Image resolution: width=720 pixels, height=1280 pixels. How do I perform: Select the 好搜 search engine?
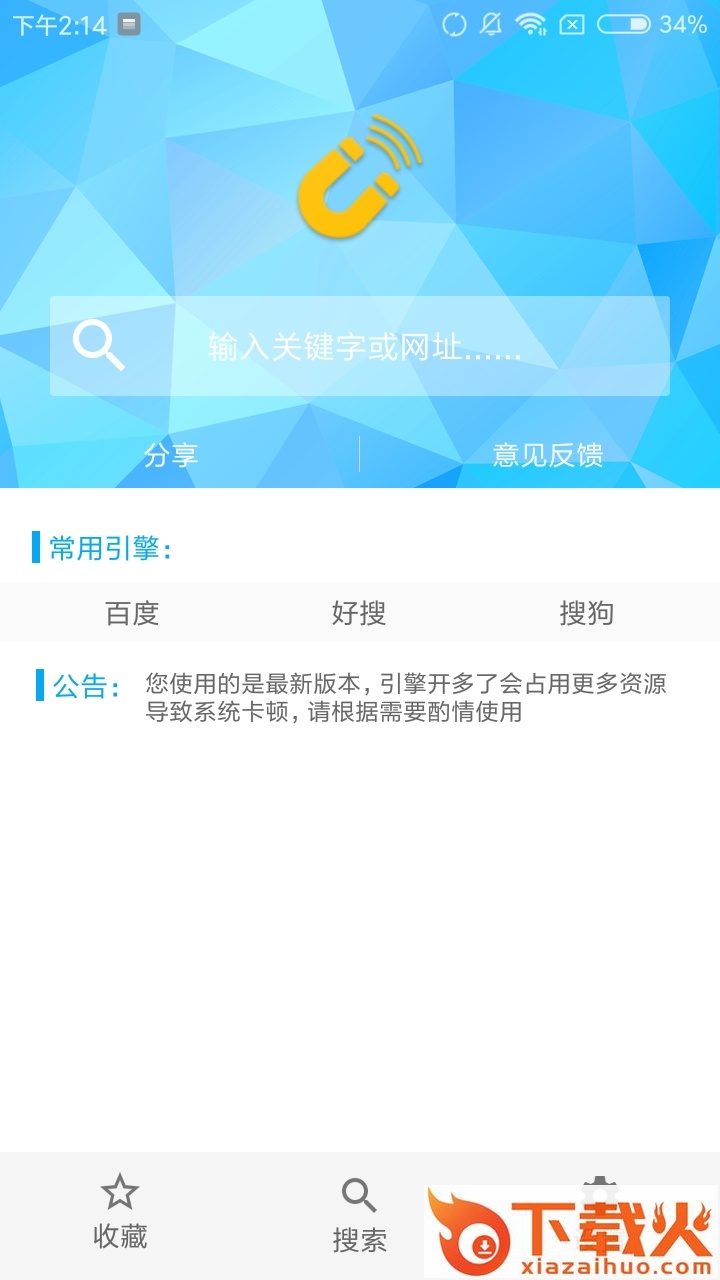coord(359,613)
